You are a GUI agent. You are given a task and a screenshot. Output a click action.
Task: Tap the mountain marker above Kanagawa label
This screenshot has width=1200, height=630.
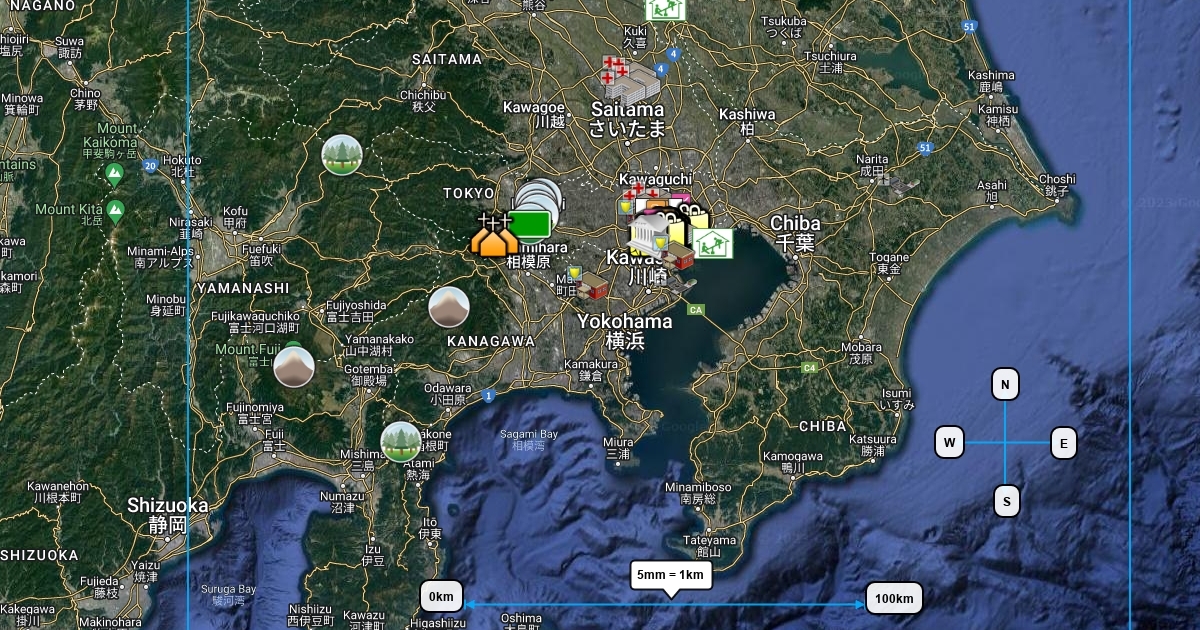[449, 308]
